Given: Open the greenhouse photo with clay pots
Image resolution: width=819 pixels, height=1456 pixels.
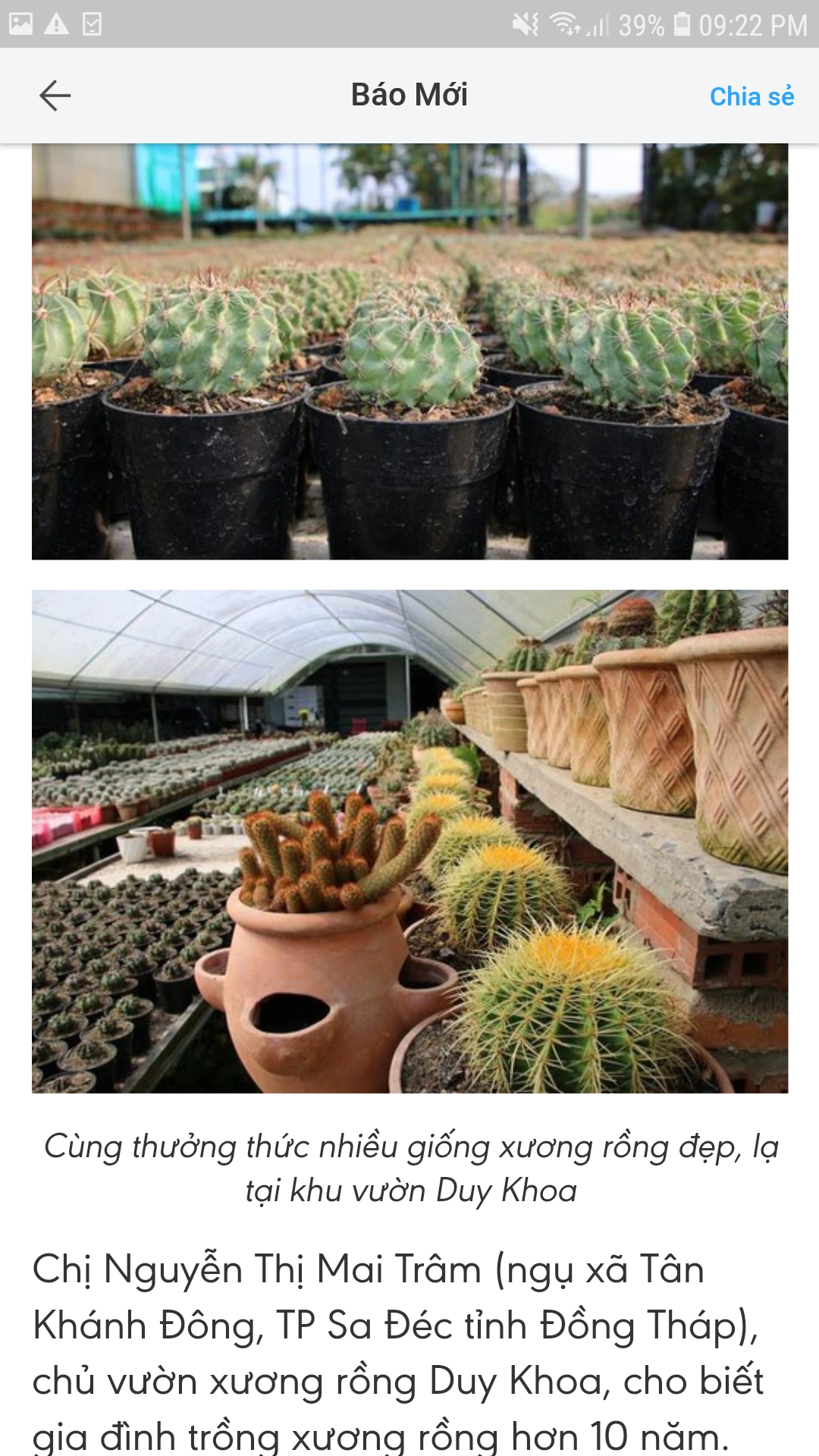Looking at the screenshot, I should point(409,841).
